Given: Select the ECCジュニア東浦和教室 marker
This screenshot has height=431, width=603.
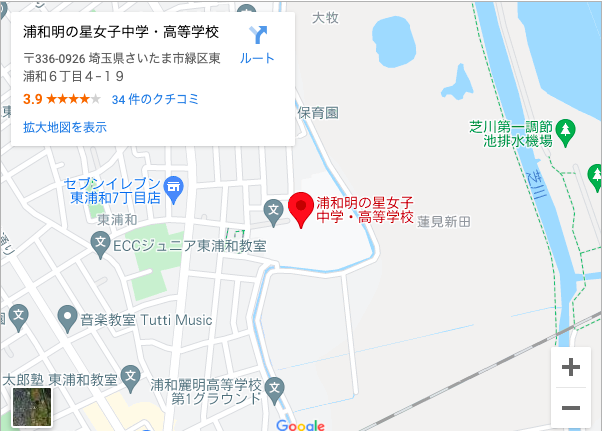Looking at the screenshot, I should 100,242.
